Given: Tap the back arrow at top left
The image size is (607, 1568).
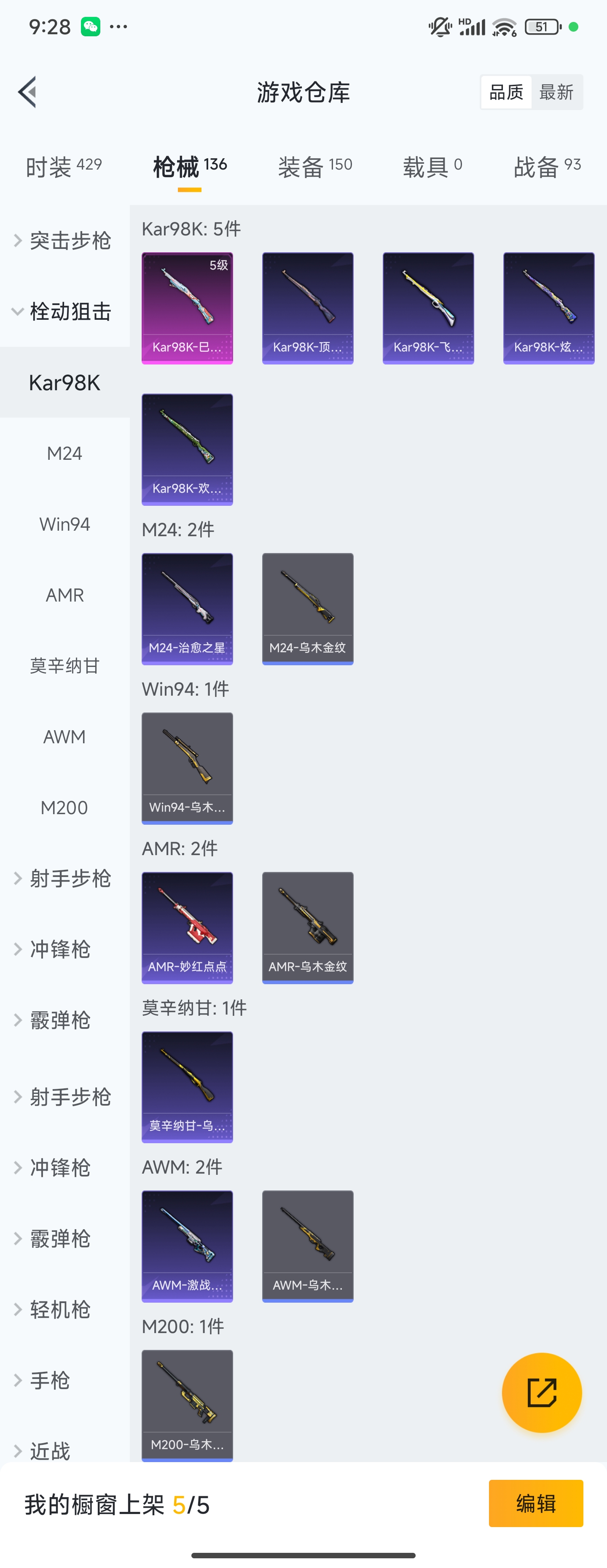Looking at the screenshot, I should (x=27, y=92).
